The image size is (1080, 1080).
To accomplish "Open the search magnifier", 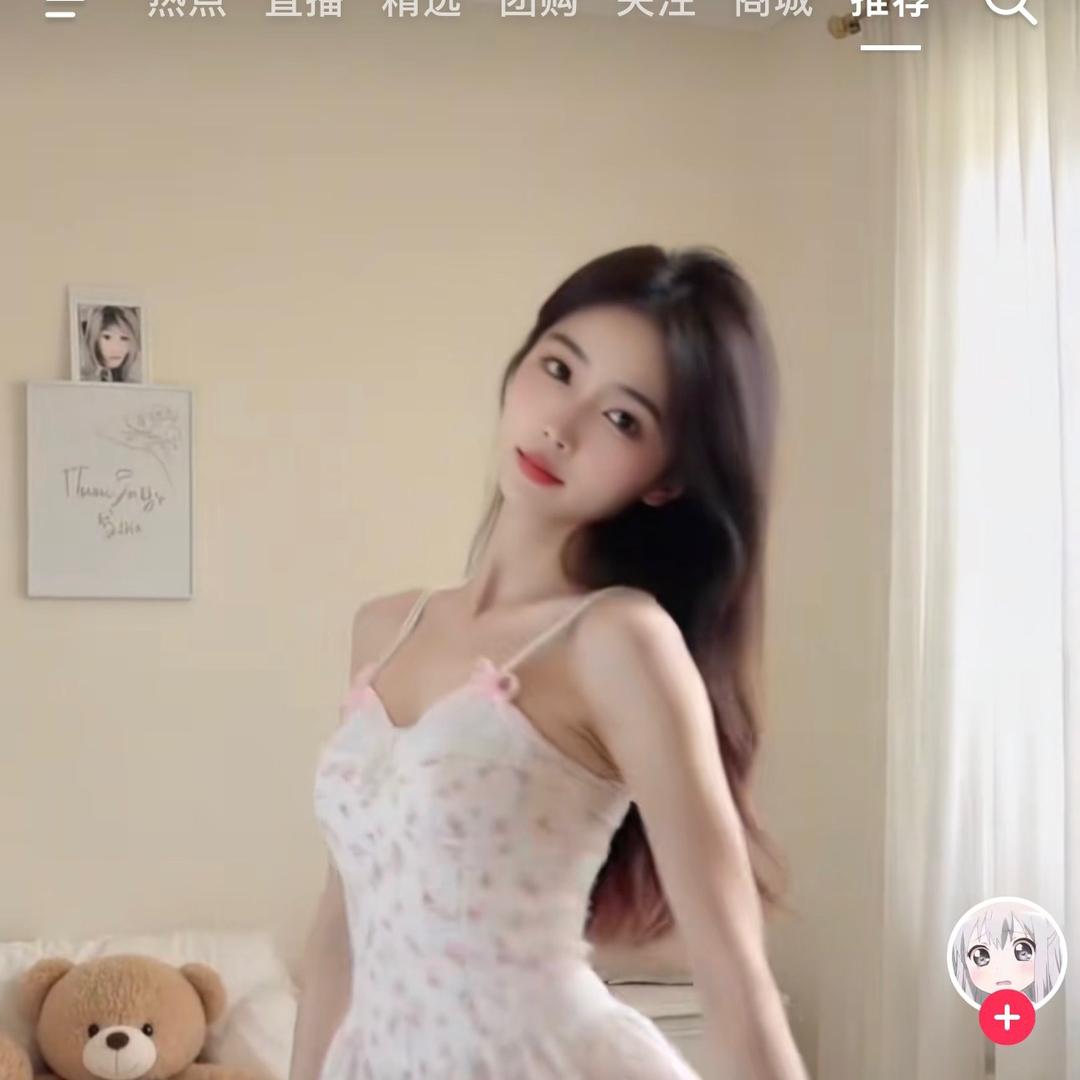I will click(x=1008, y=8).
